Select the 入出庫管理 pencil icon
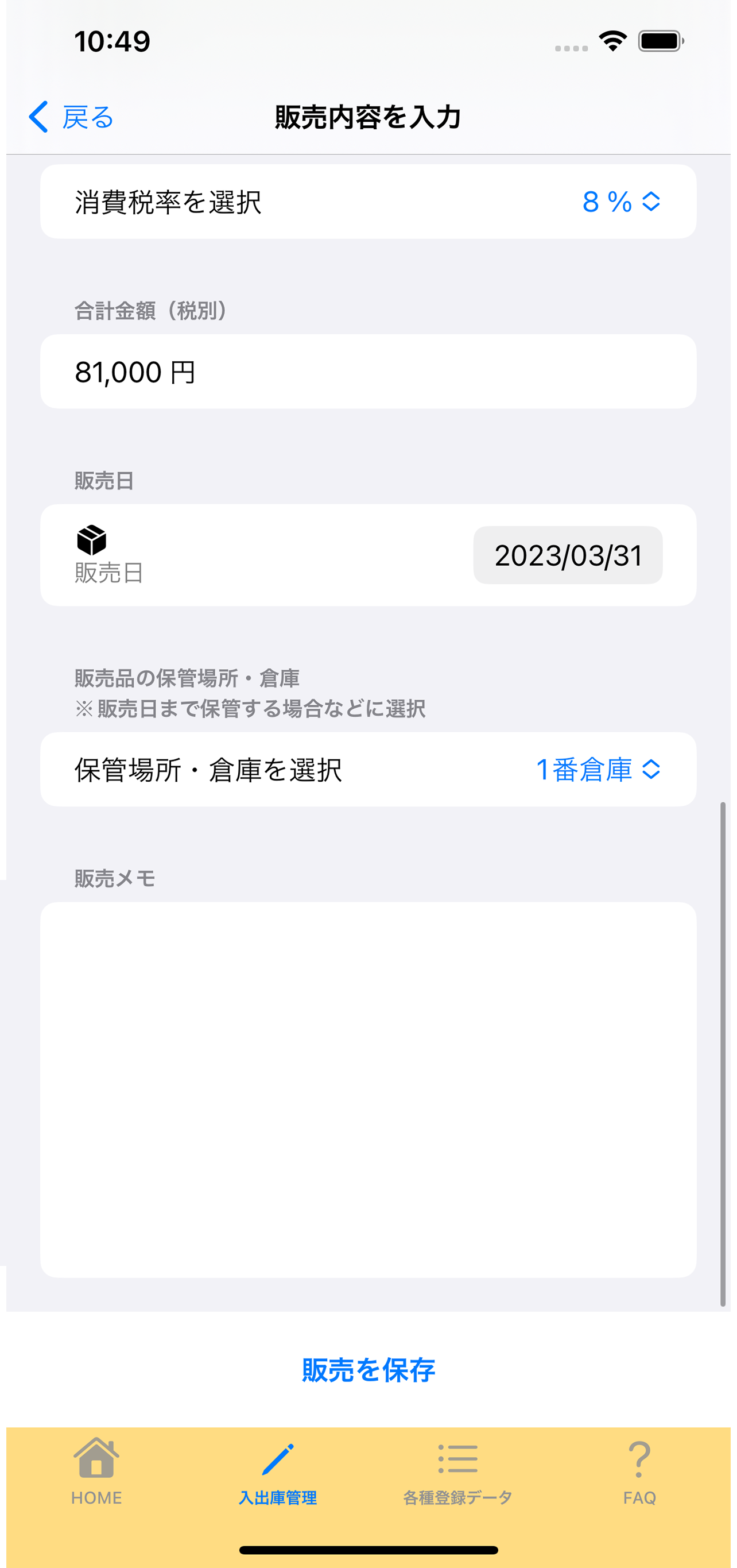The height and width of the screenshot is (1568, 737). (x=278, y=1456)
